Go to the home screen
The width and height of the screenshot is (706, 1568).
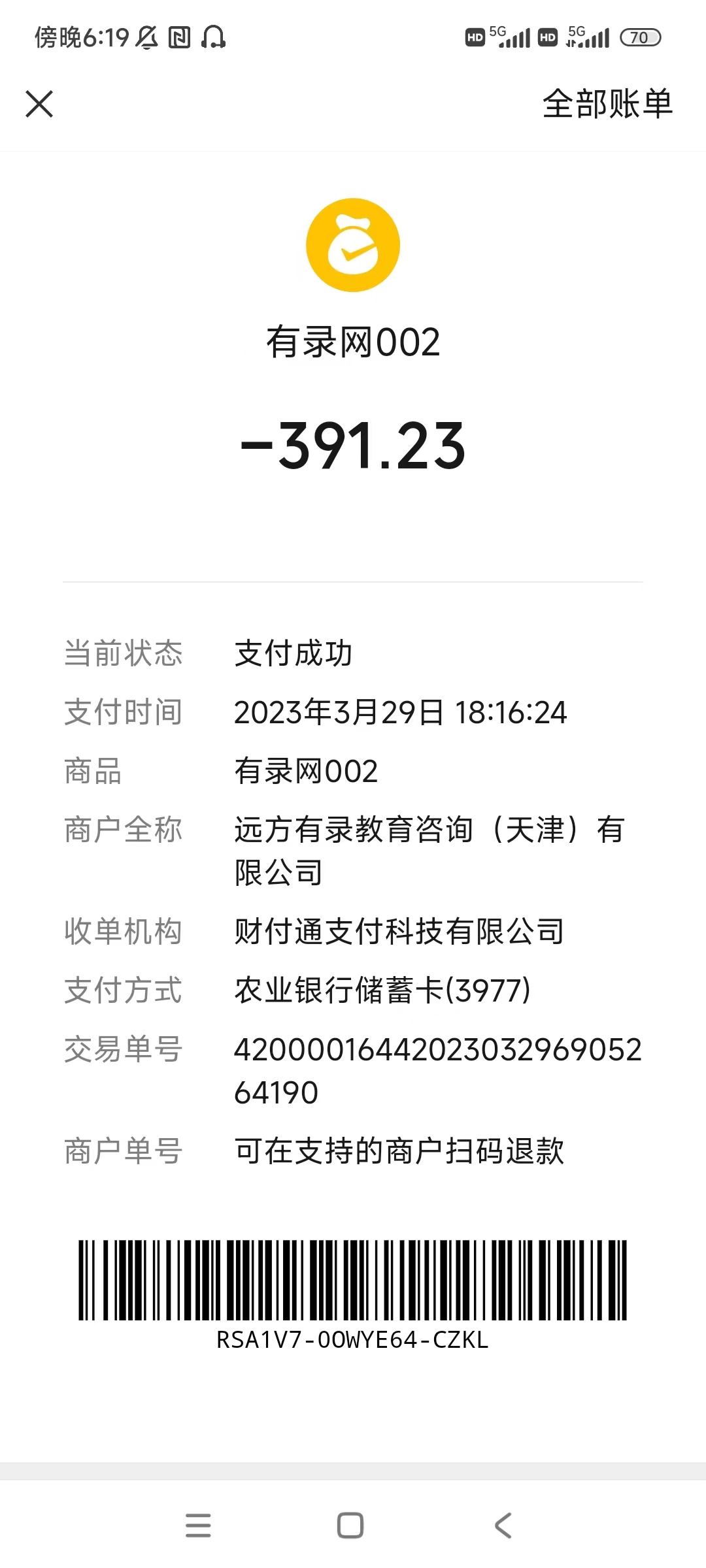(x=350, y=1526)
